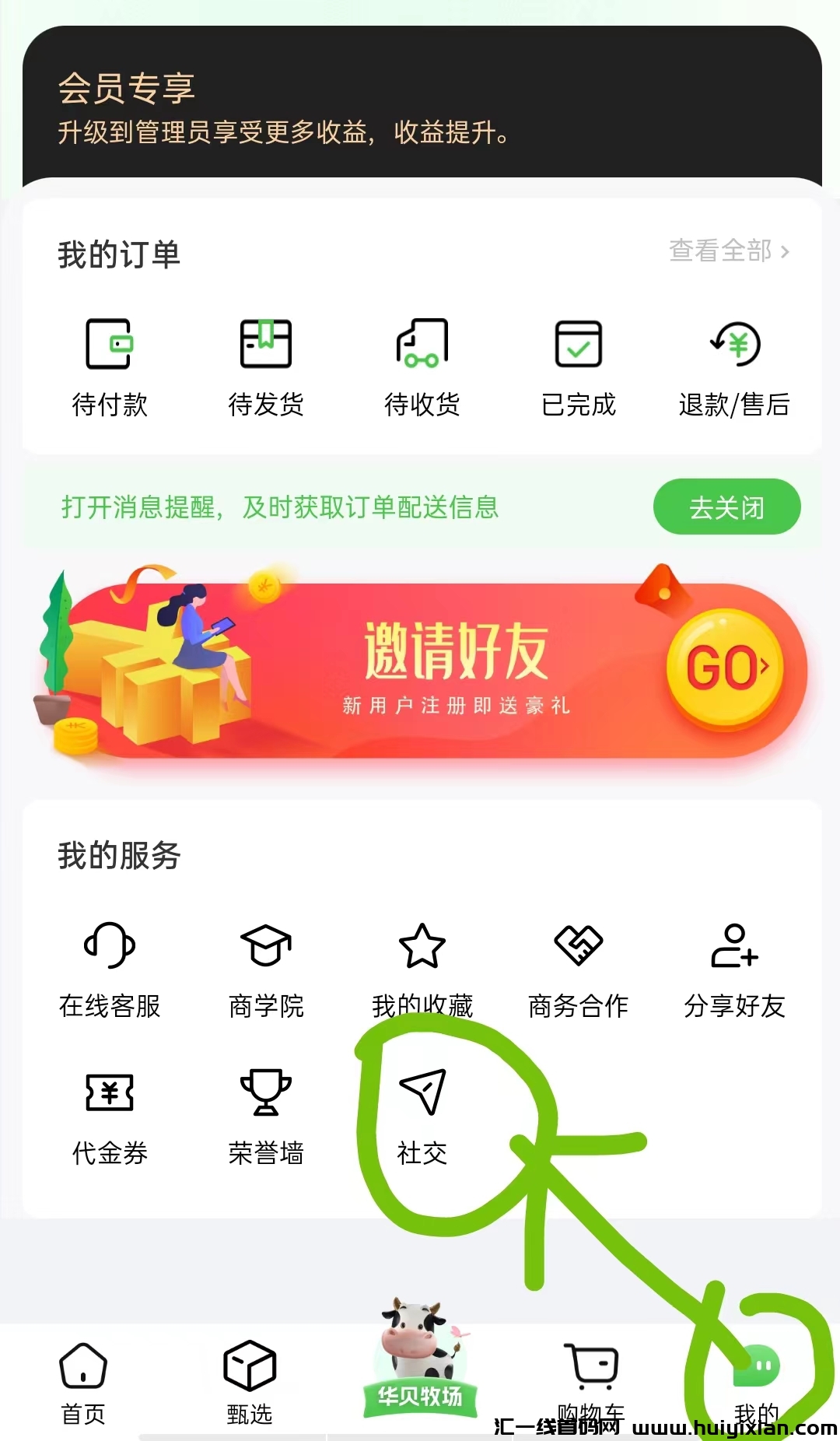Open the 社交 social service

[422, 1114]
